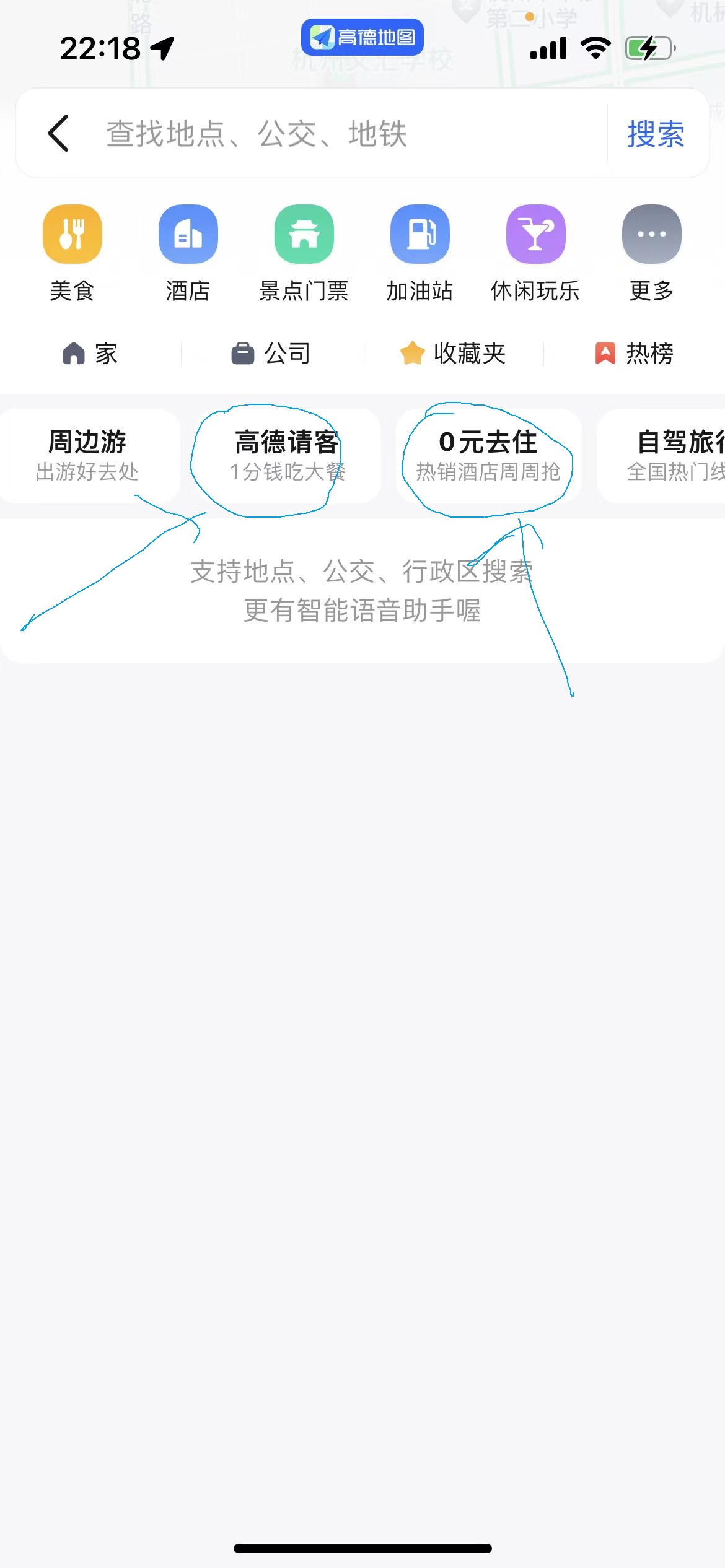The image size is (725, 1568).
Task: Open the 高德请客 card
Action: click(x=288, y=456)
